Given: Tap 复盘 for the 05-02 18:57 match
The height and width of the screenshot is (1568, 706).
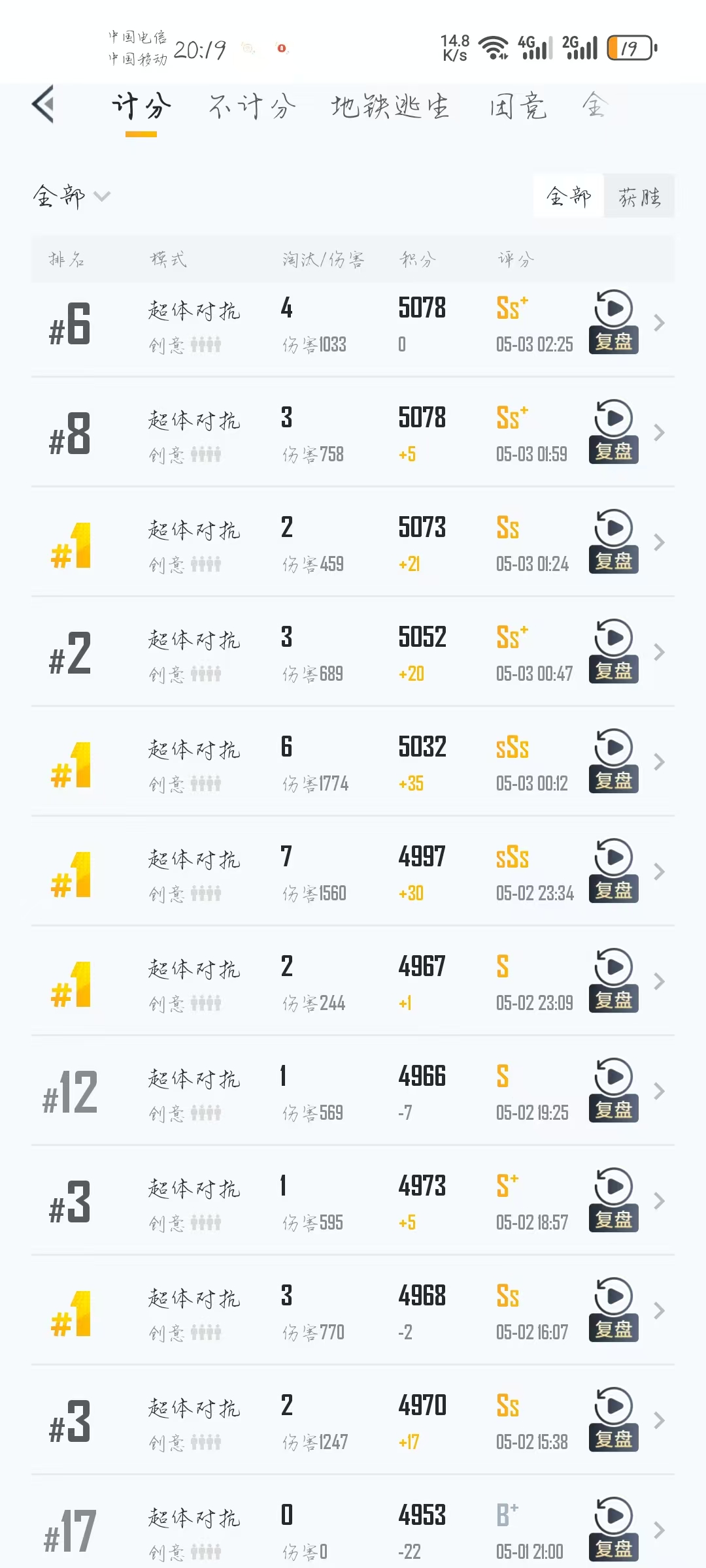Looking at the screenshot, I should (613, 1201).
